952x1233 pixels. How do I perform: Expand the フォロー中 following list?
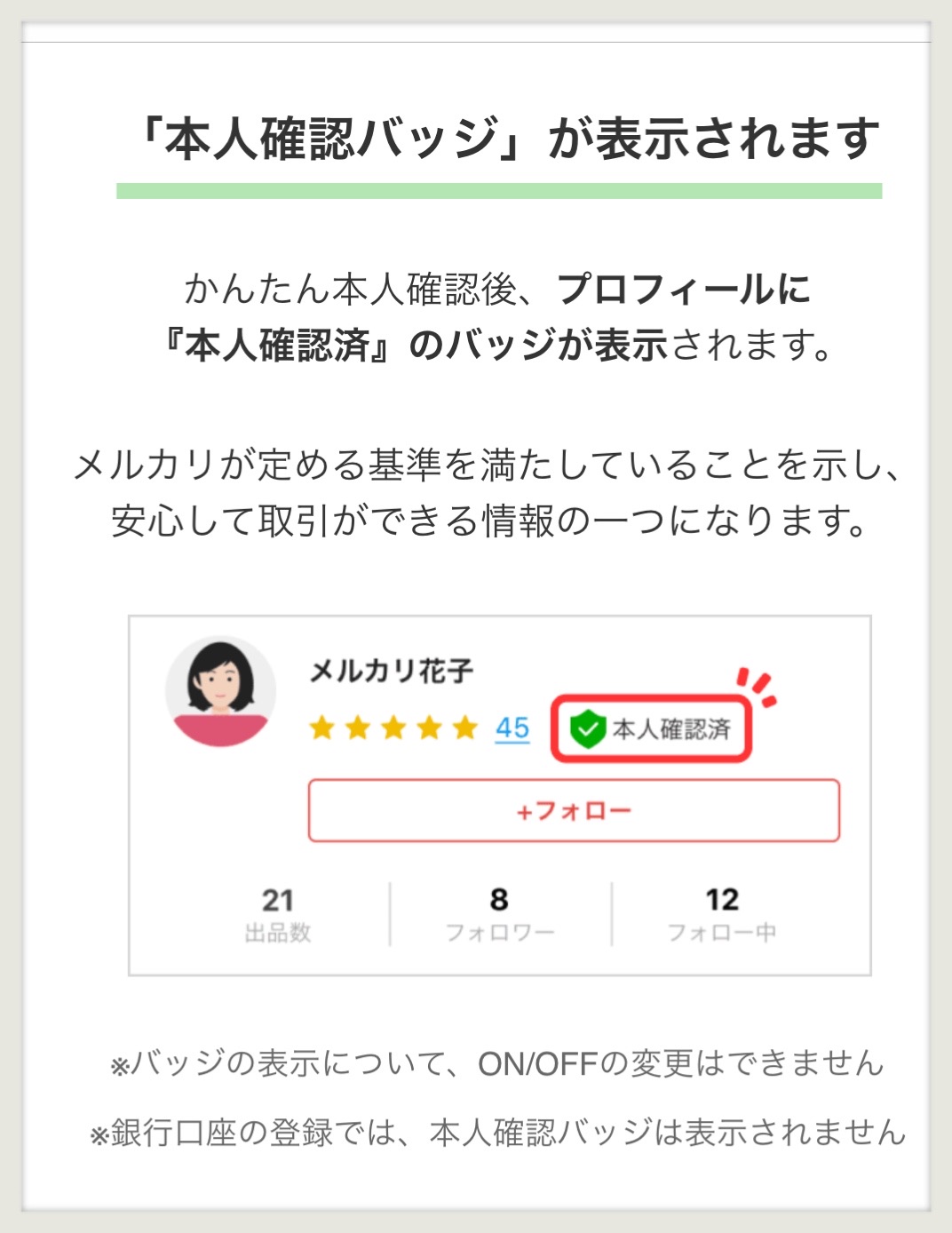[721, 911]
